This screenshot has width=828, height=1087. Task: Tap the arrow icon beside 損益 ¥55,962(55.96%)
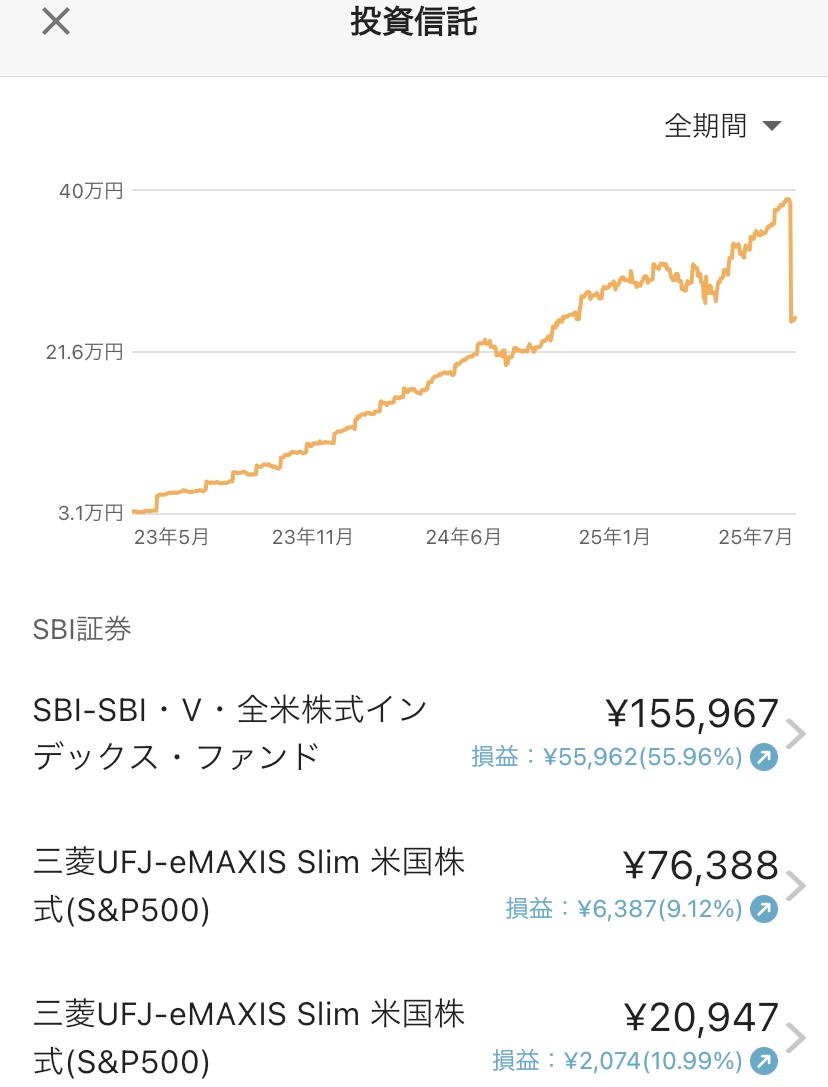point(764,758)
